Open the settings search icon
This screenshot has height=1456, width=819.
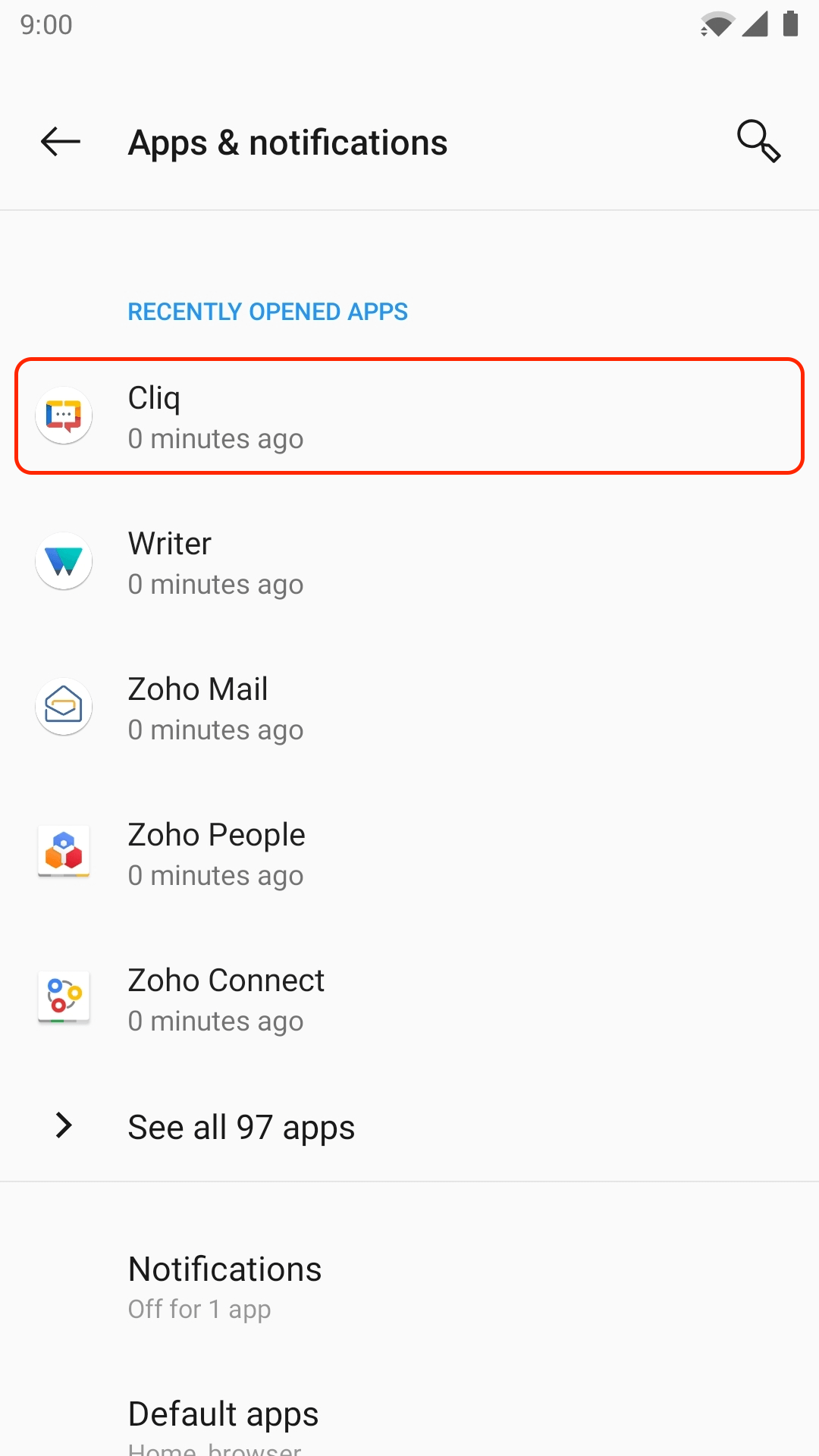tap(758, 142)
